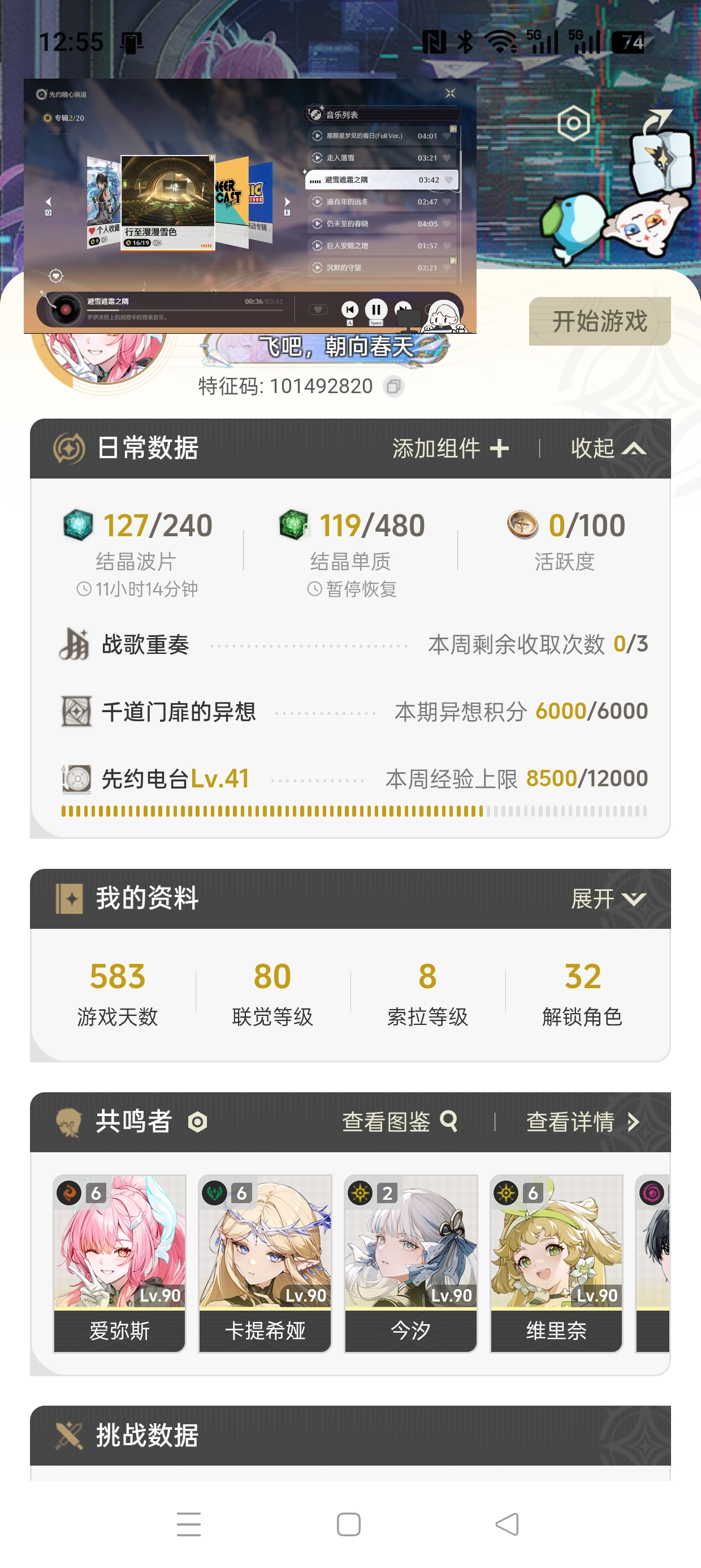701x1568 pixels.
Task: Open the 爱弥斯 resonator card
Action: tap(119, 1263)
